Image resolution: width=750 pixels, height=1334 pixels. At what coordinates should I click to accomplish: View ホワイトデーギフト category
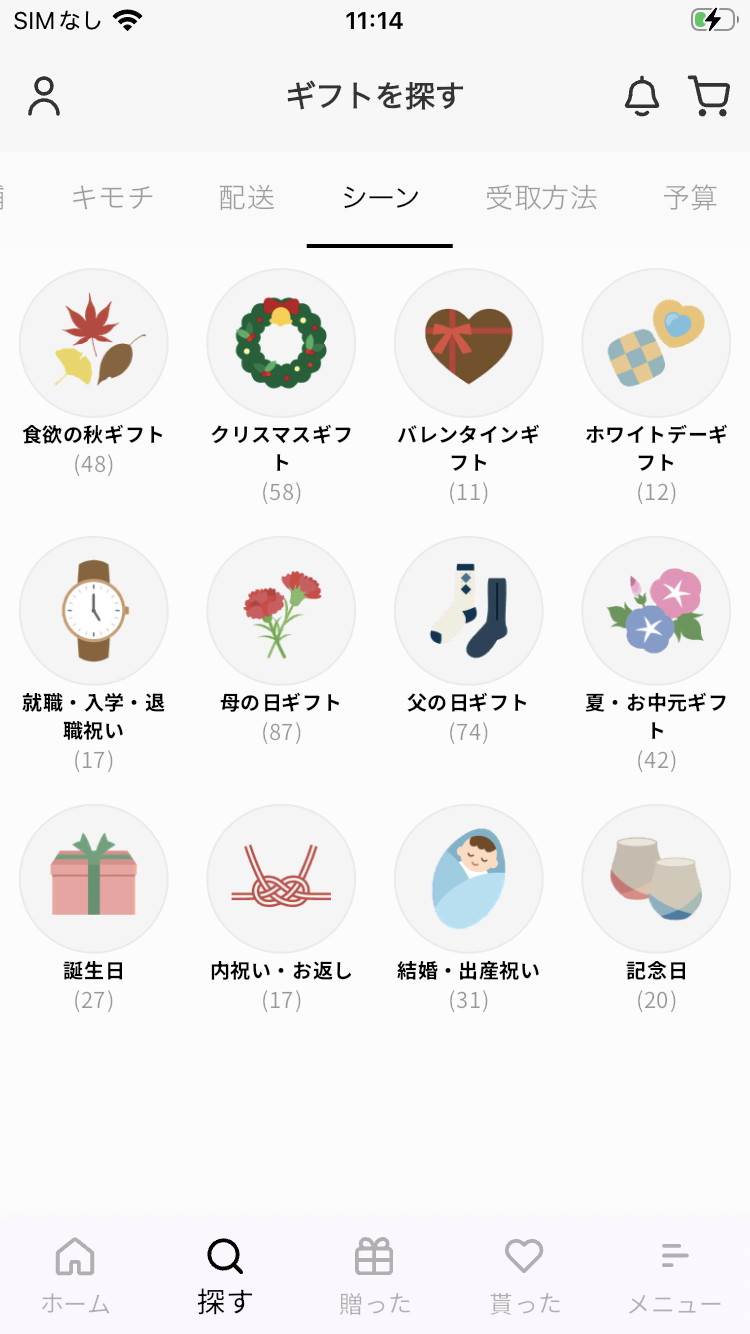[x=656, y=343]
